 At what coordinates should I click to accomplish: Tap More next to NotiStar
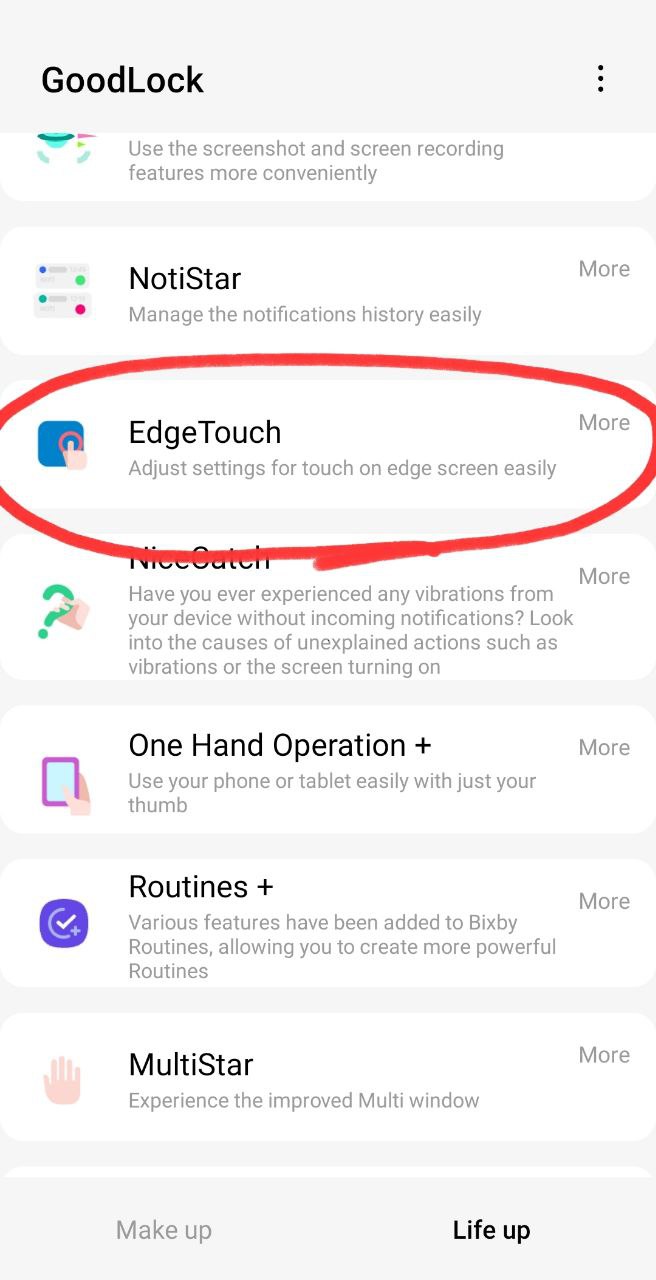tap(604, 269)
